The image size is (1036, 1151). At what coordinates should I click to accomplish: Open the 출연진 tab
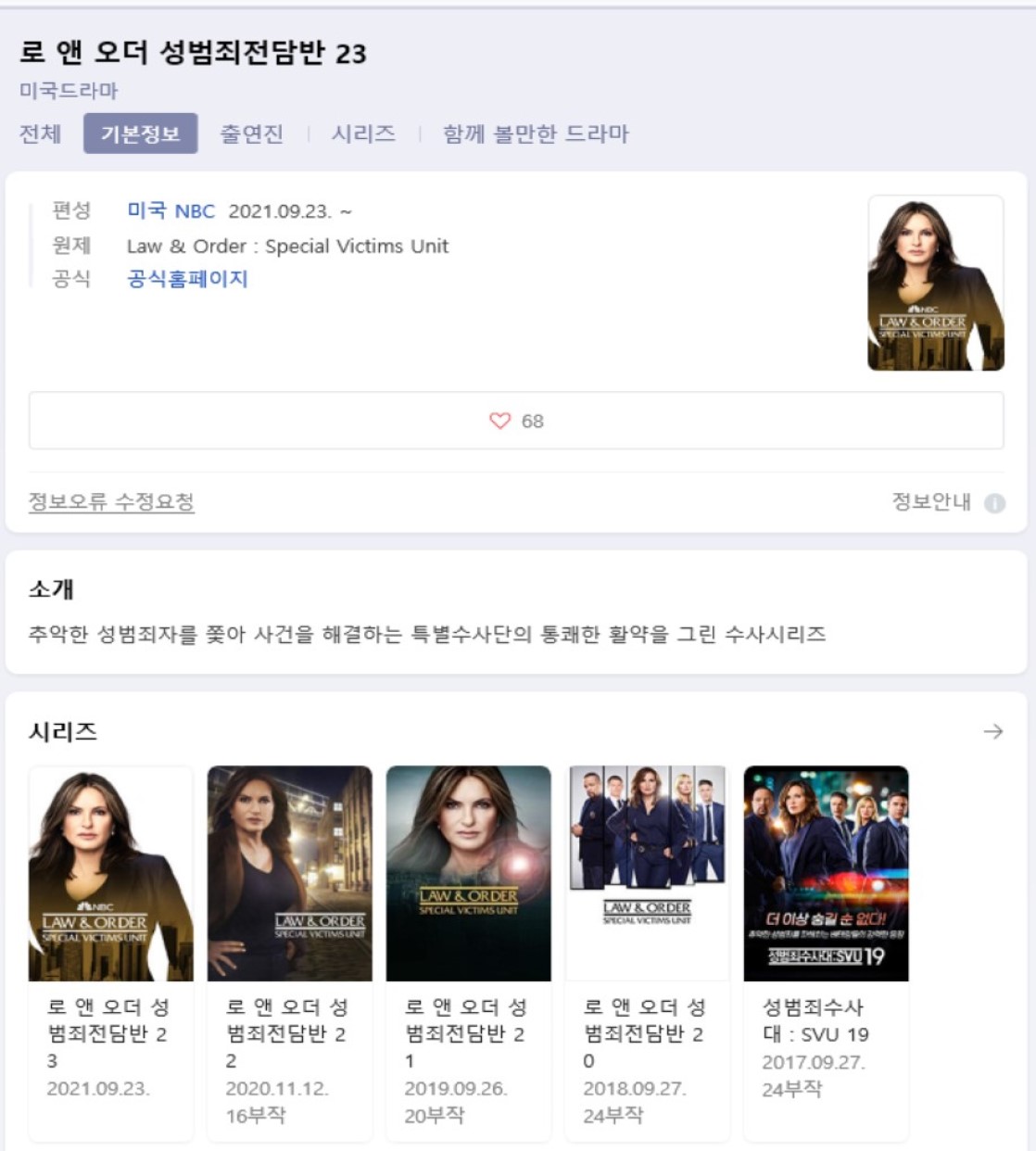point(251,133)
